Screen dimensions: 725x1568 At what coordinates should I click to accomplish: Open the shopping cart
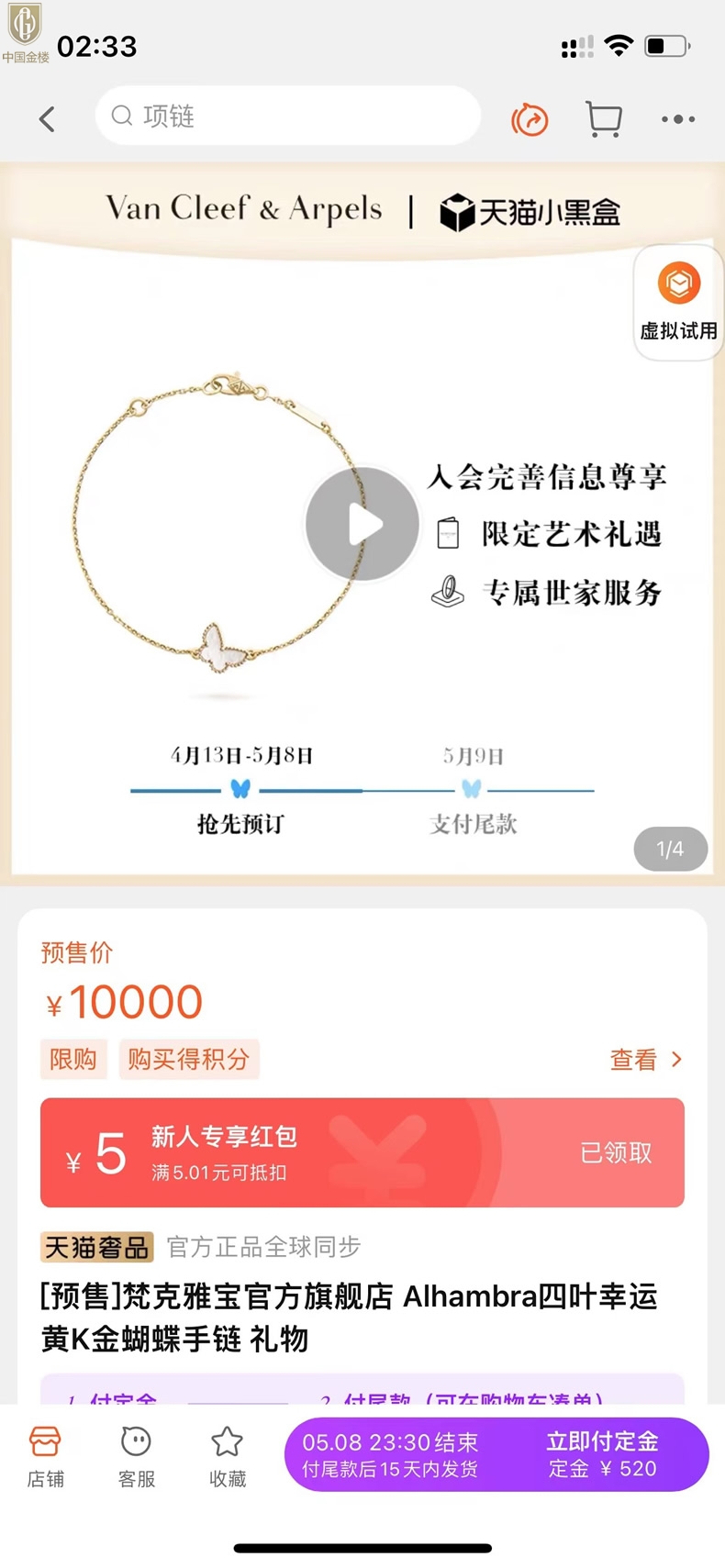(603, 119)
